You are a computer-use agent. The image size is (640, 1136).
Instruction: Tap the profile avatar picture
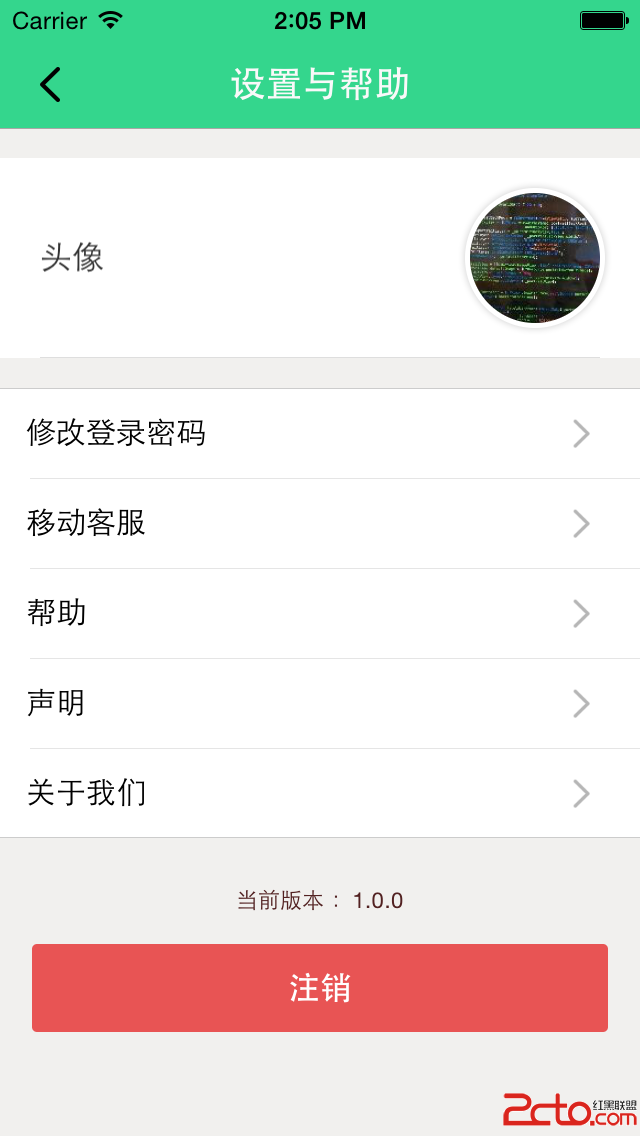(535, 258)
